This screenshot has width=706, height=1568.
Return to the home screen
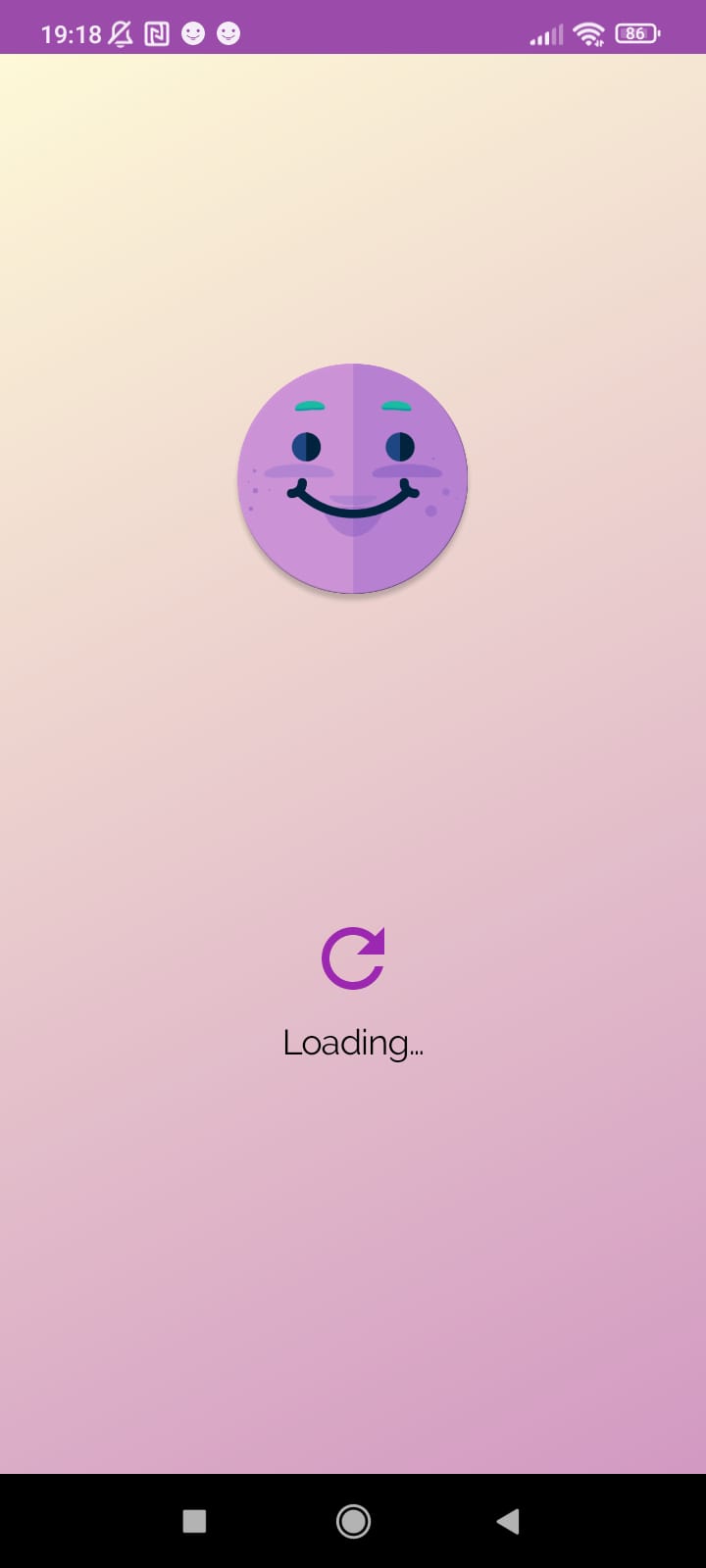pyautogui.click(x=353, y=1521)
